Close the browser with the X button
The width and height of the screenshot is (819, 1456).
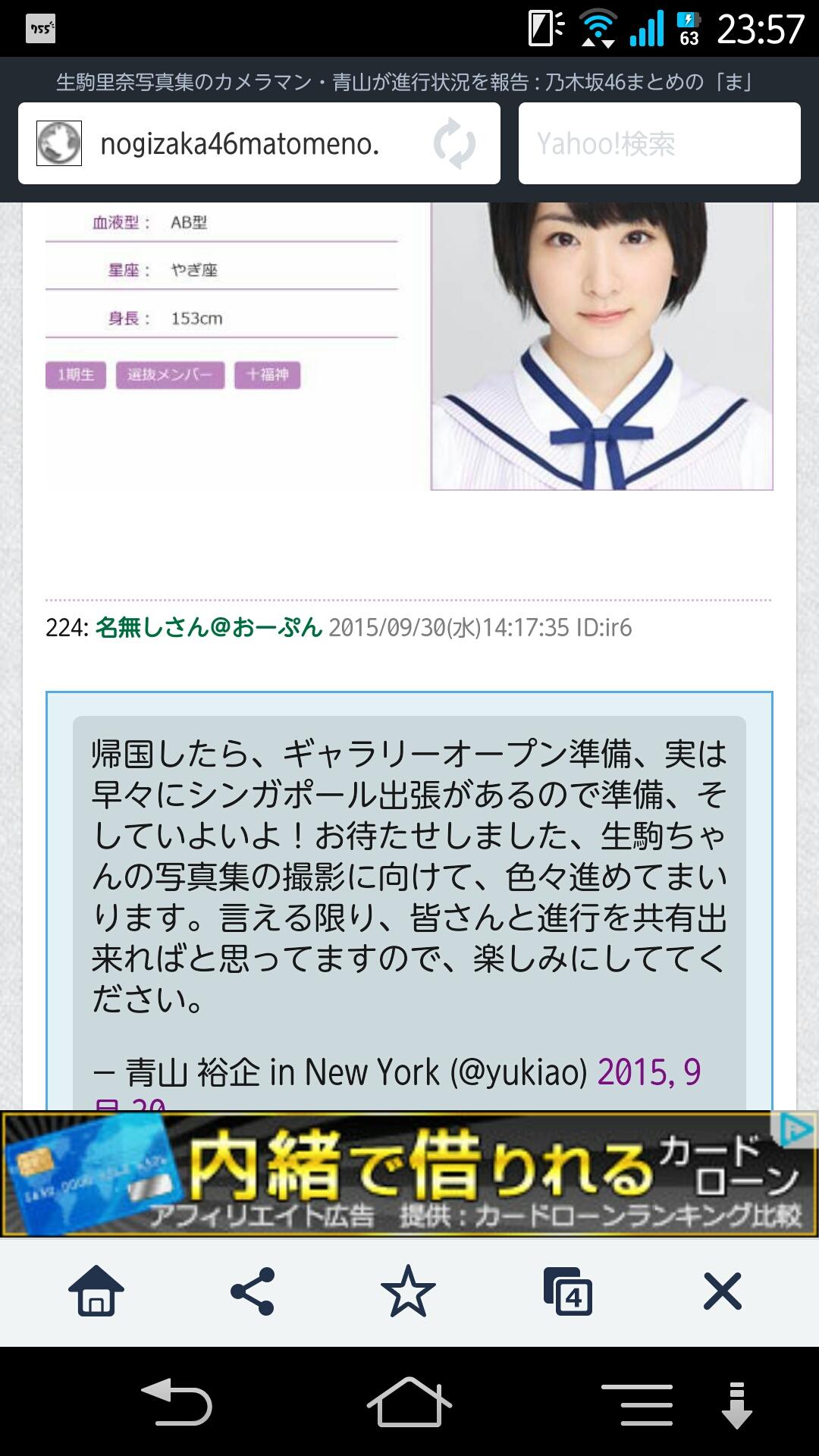(x=722, y=1291)
